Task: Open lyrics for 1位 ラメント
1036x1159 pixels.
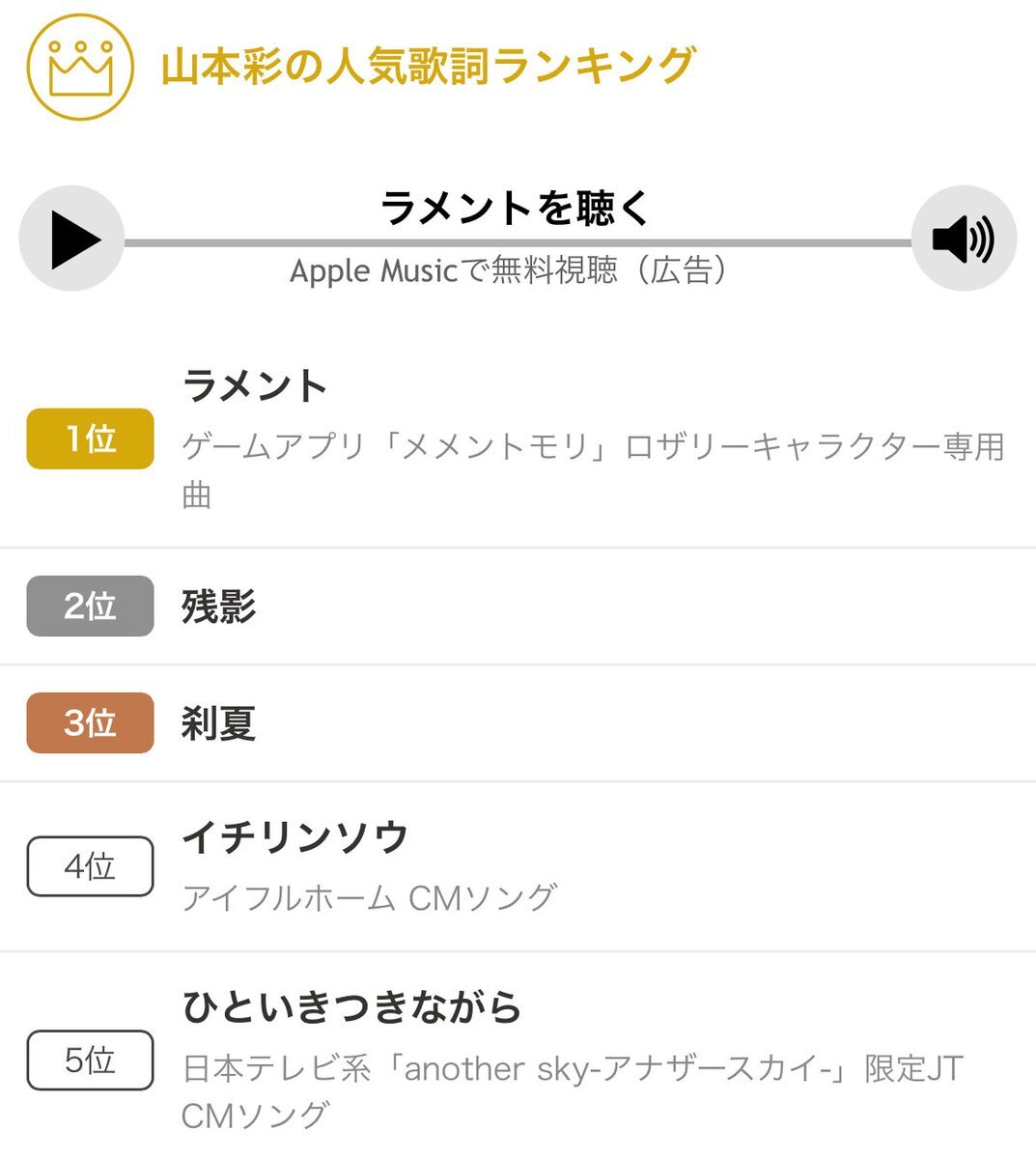Action: pyautogui.click(x=256, y=387)
